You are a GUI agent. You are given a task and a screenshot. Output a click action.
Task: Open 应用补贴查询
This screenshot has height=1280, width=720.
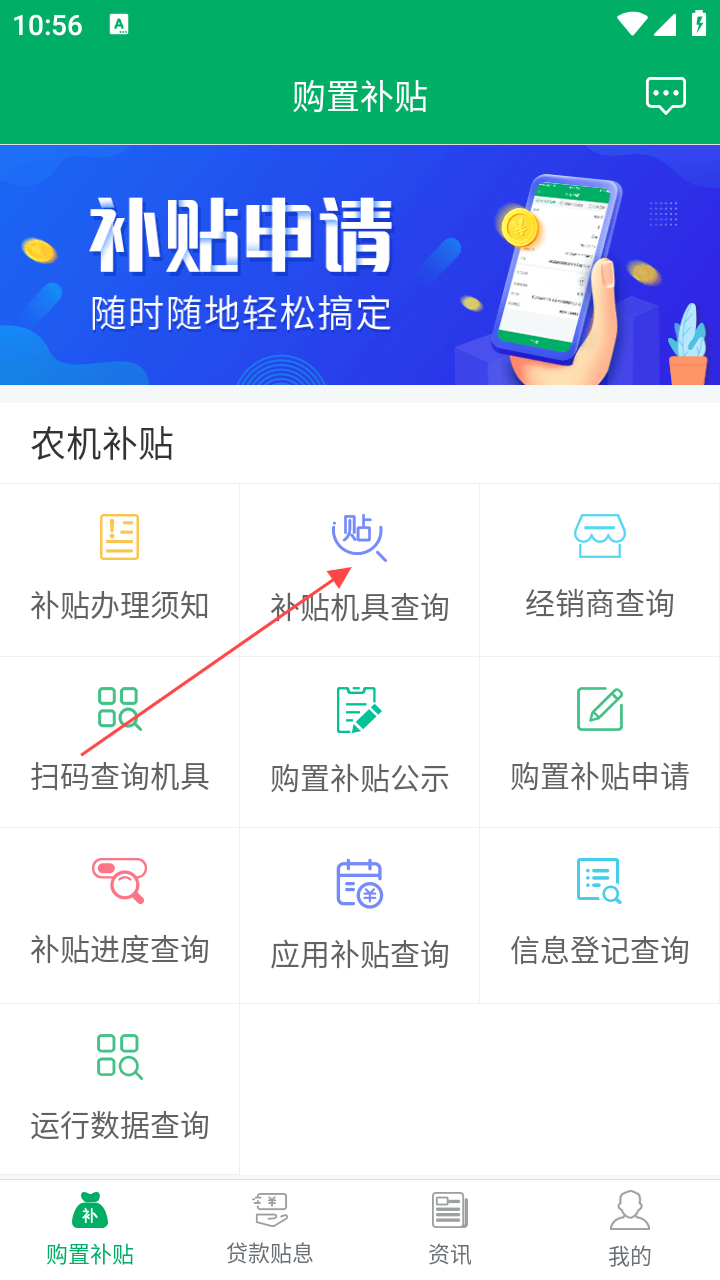point(360,915)
